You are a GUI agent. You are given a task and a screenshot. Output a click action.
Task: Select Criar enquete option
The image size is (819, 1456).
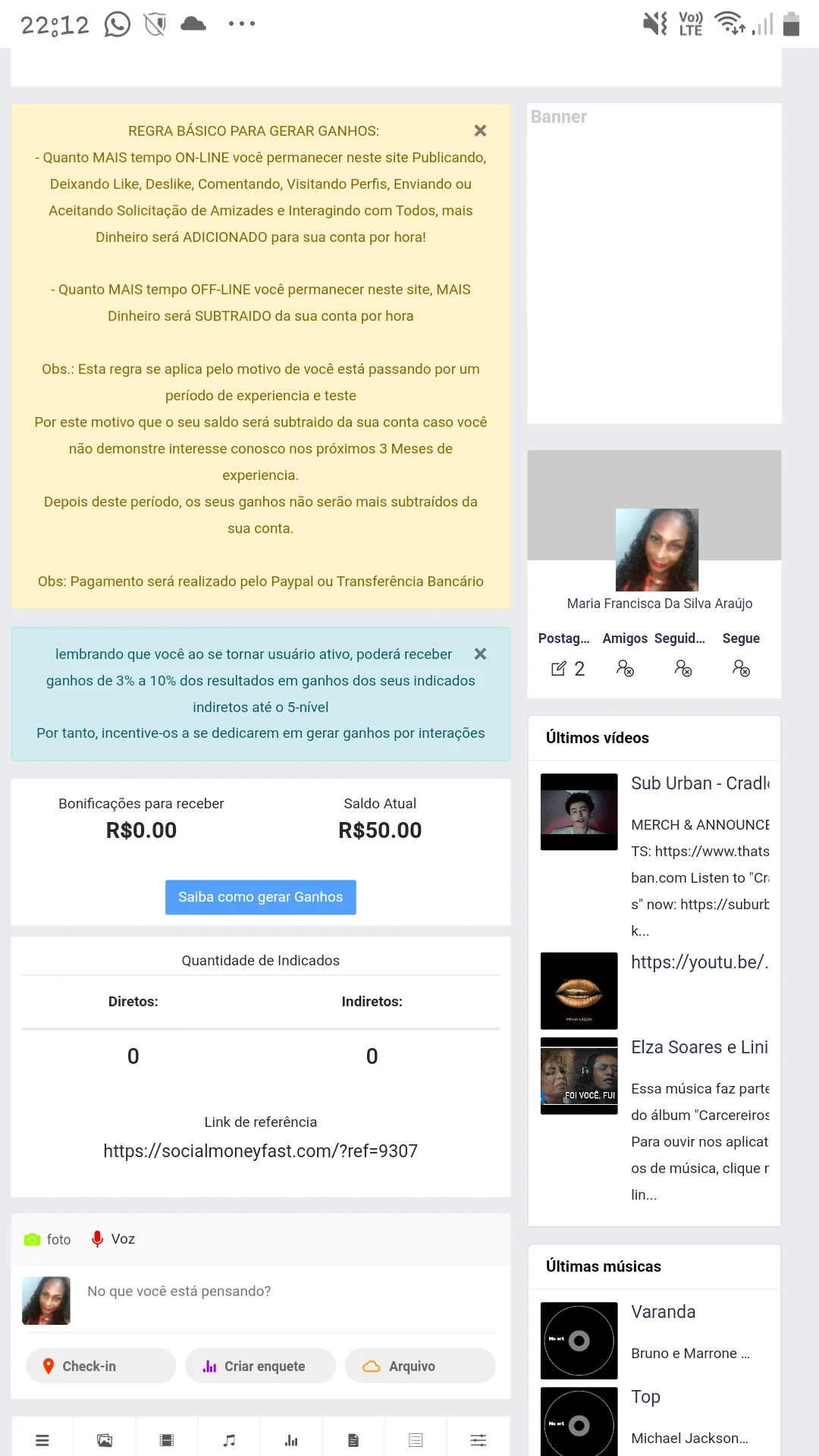pos(260,1366)
